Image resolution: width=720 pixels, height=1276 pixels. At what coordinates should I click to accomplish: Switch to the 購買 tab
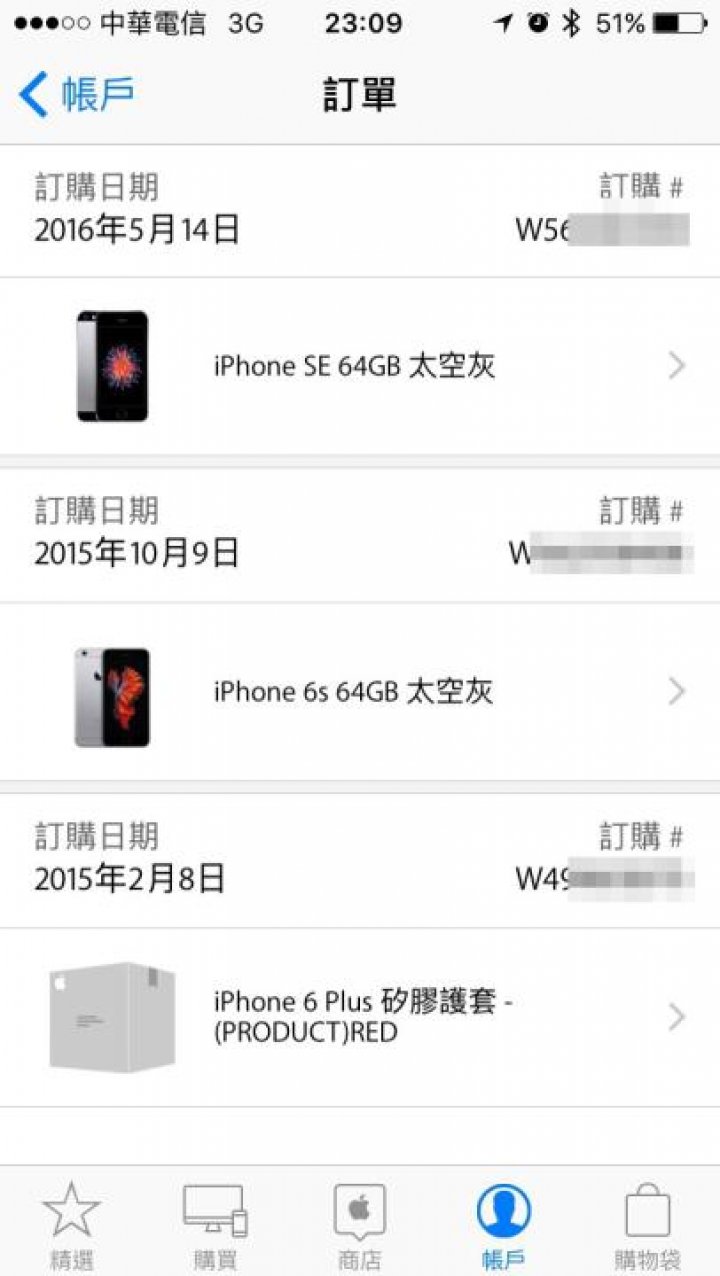215,1224
